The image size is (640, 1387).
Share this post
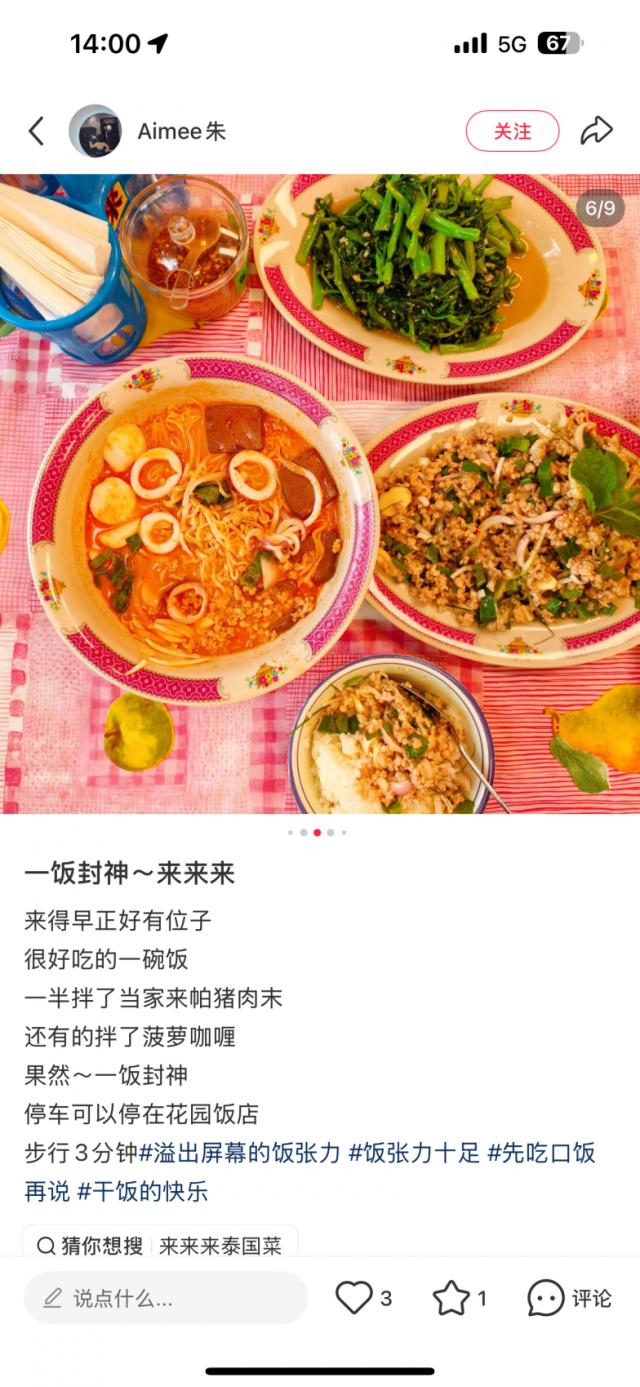pos(596,131)
